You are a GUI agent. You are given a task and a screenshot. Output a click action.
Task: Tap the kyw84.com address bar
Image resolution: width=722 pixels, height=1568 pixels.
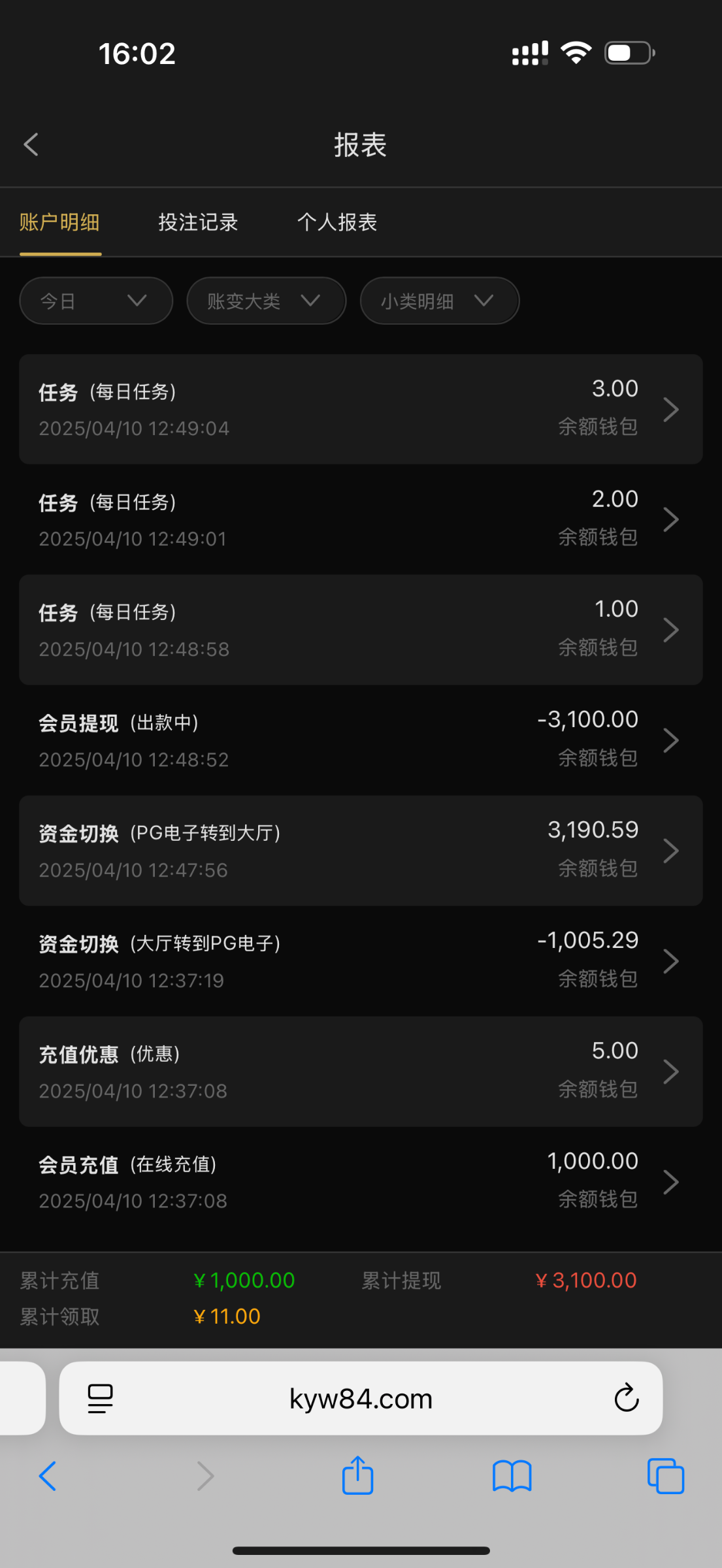click(361, 1398)
